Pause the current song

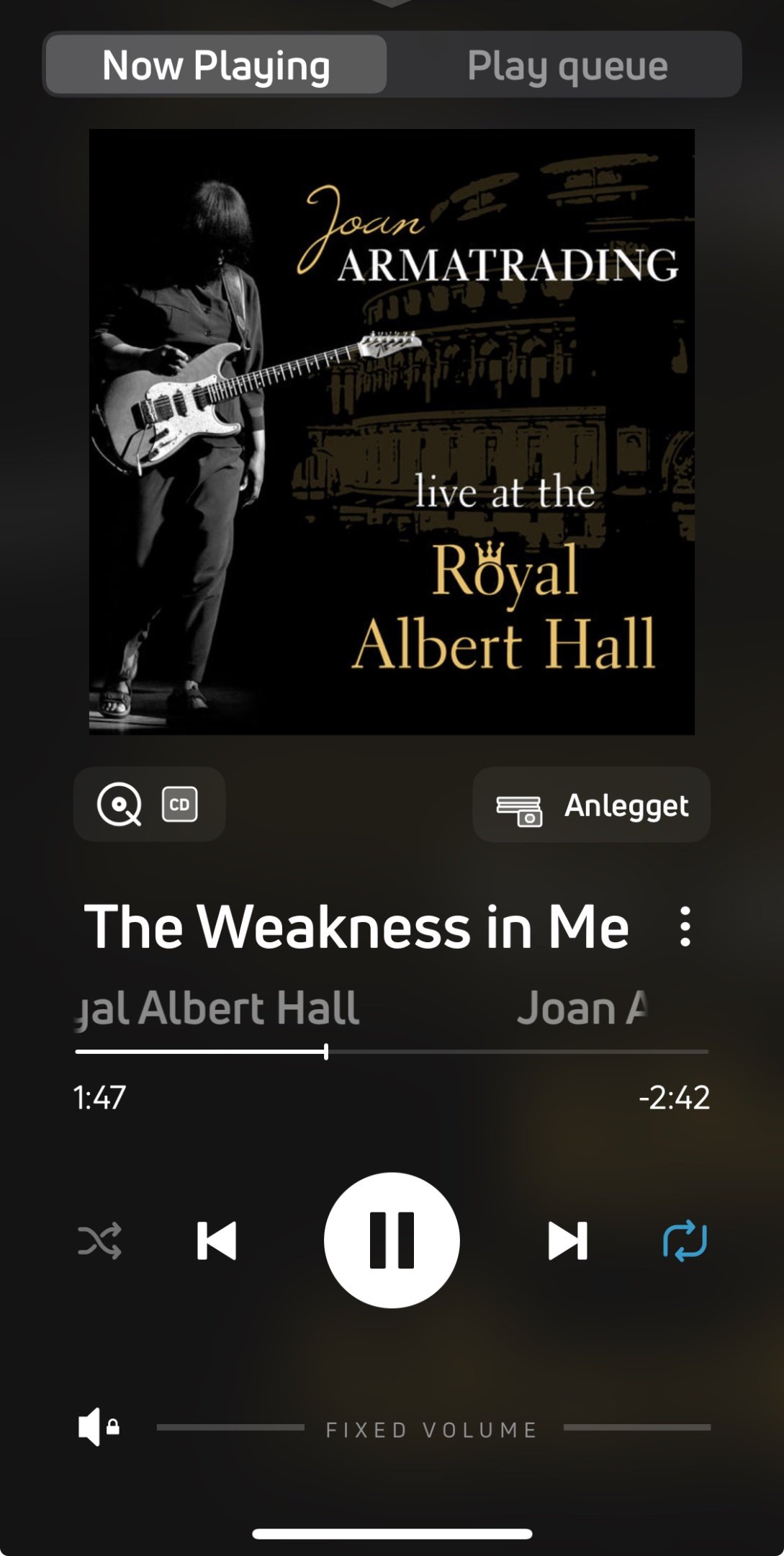[392, 1240]
